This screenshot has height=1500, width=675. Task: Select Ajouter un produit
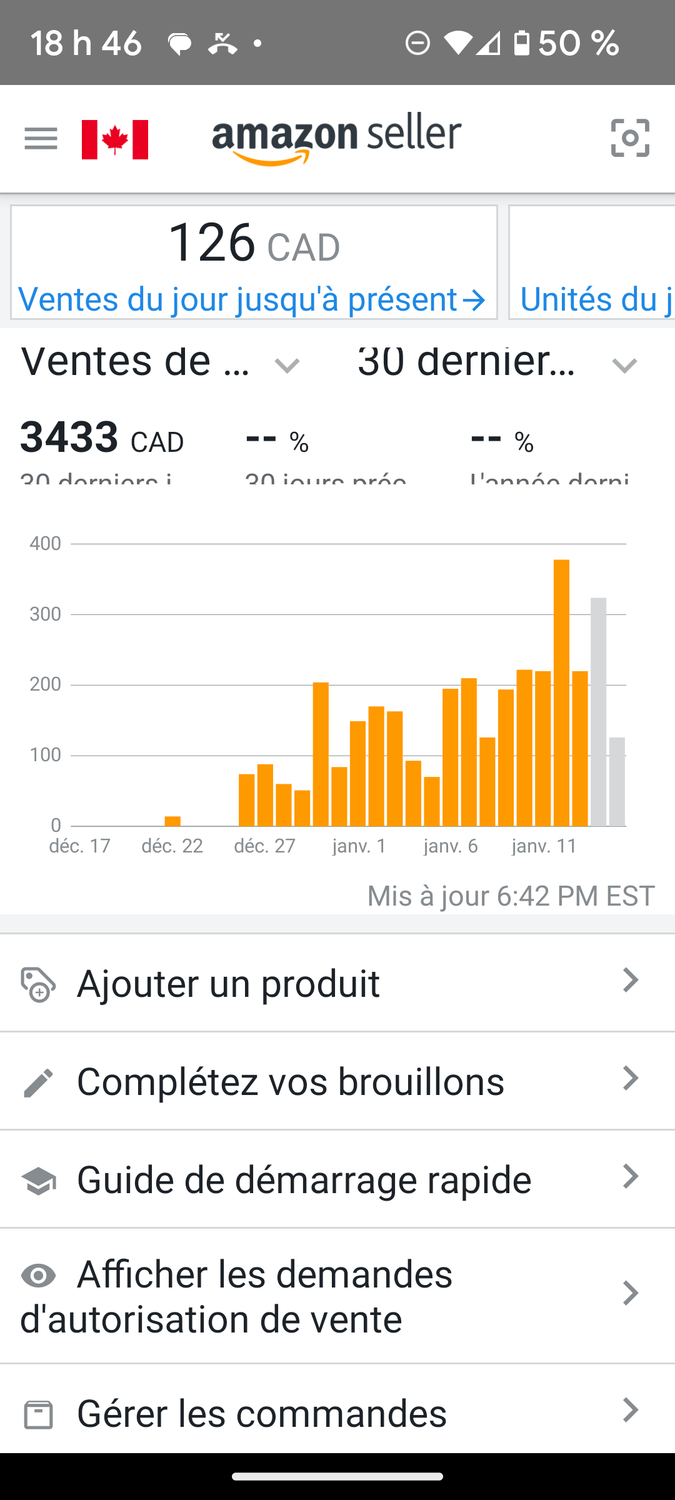click(x=337, y=983)
